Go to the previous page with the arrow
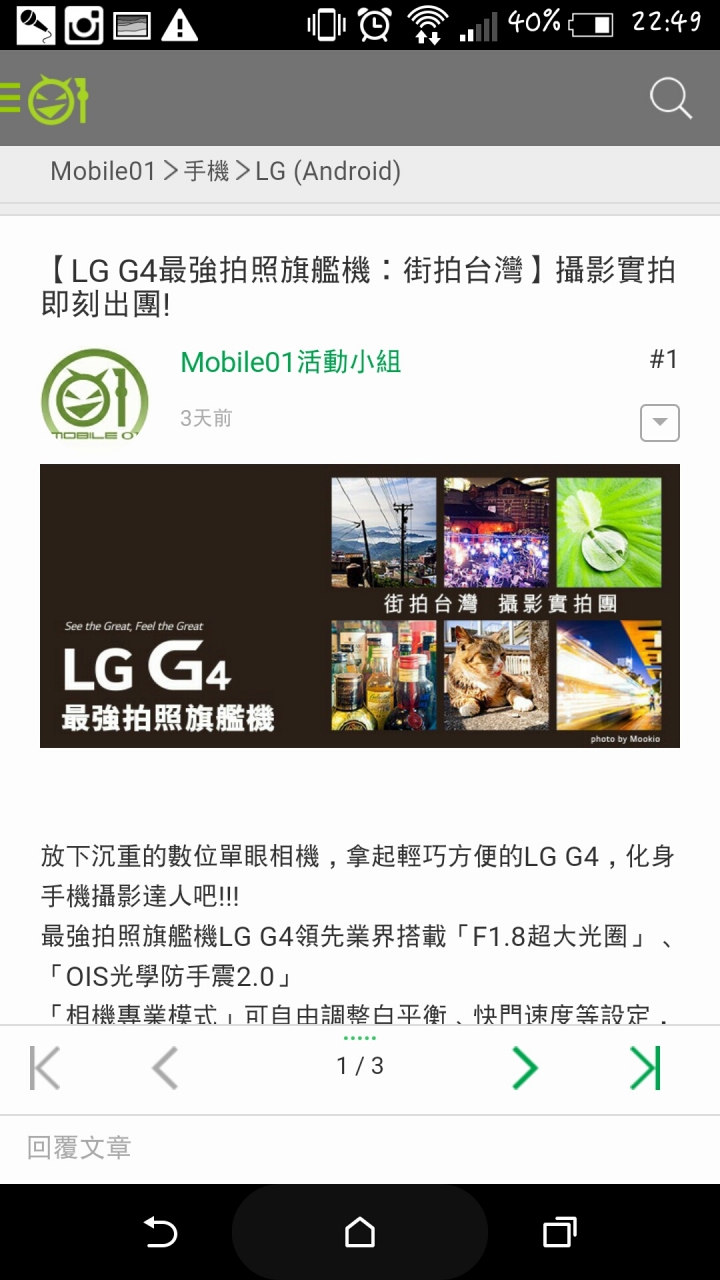Image resolution: width=720 pixels, height=1280 pixels. 165,1068
